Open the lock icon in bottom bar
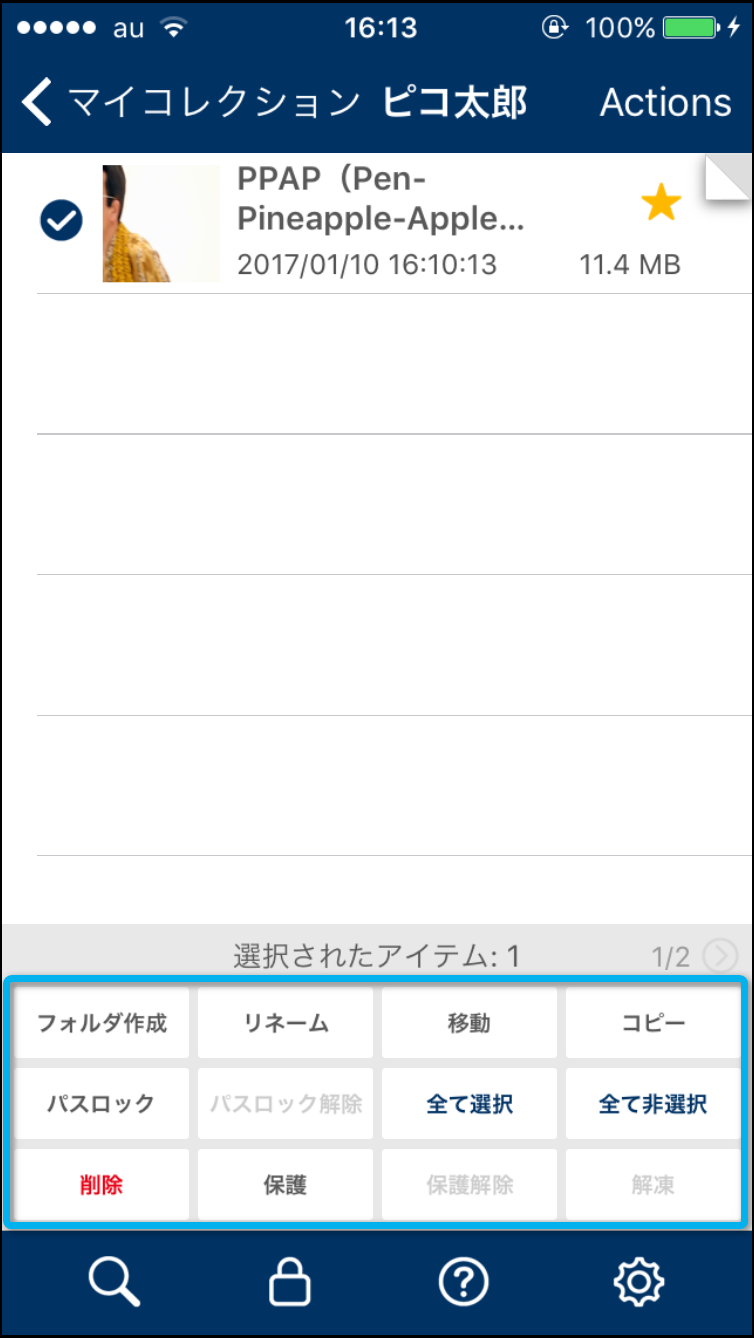The height and width of the screenshot is (1338, 754). click(x=290, y=1282)
